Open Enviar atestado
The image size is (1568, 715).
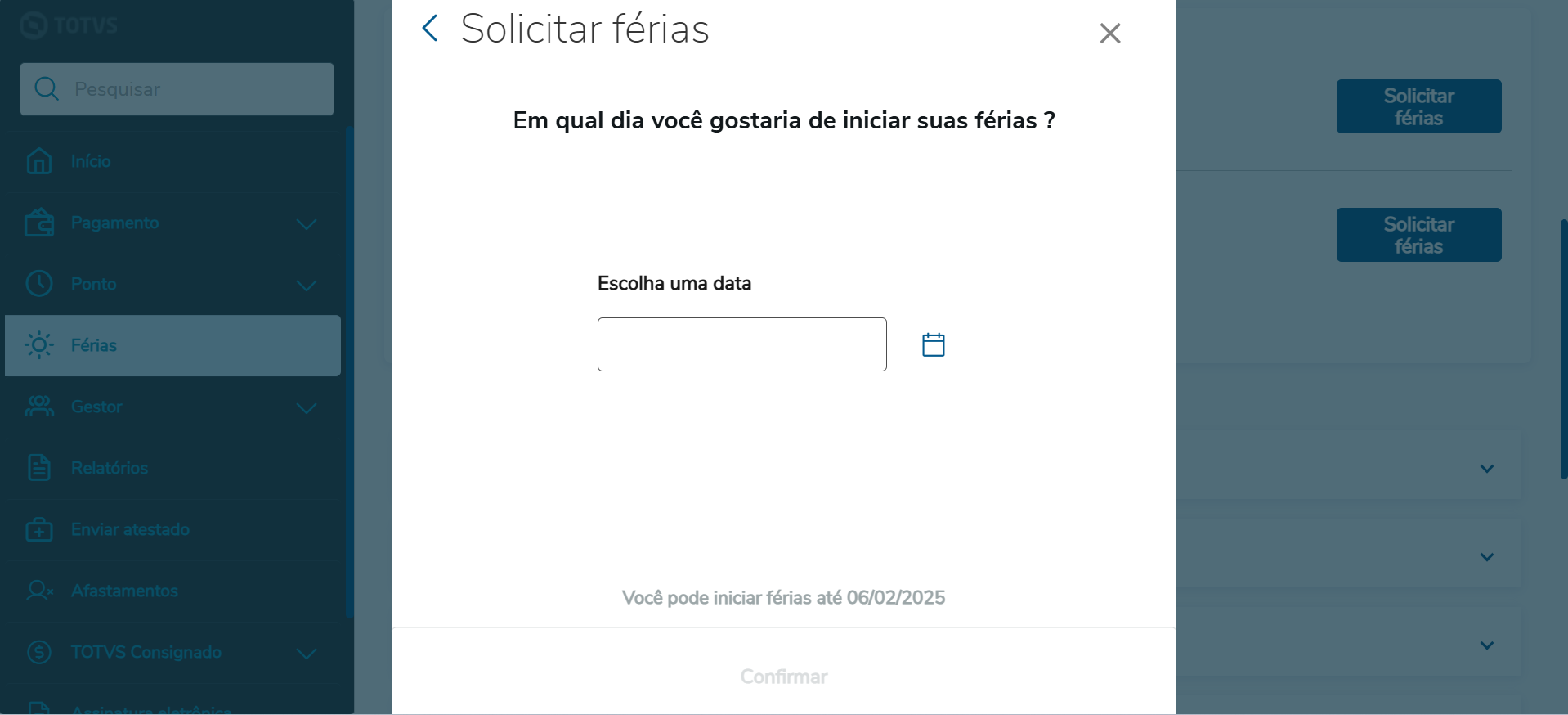(x=129, y=529)
